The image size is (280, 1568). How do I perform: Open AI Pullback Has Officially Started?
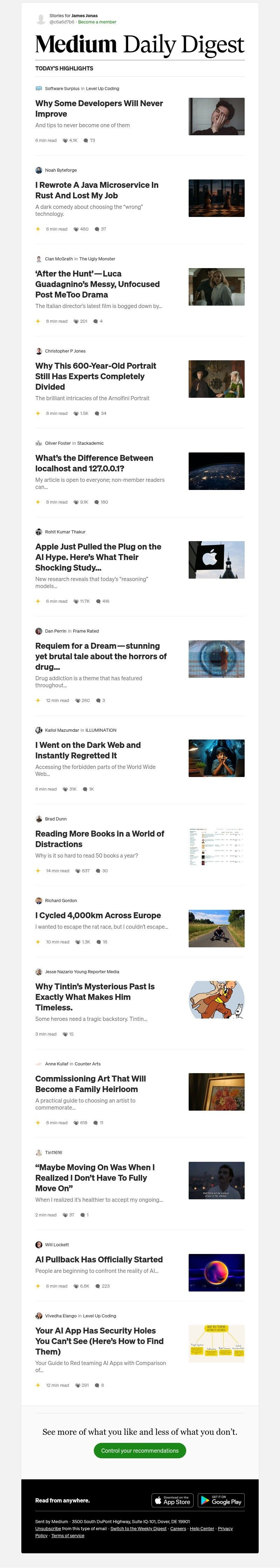[x=99, y=1259]
